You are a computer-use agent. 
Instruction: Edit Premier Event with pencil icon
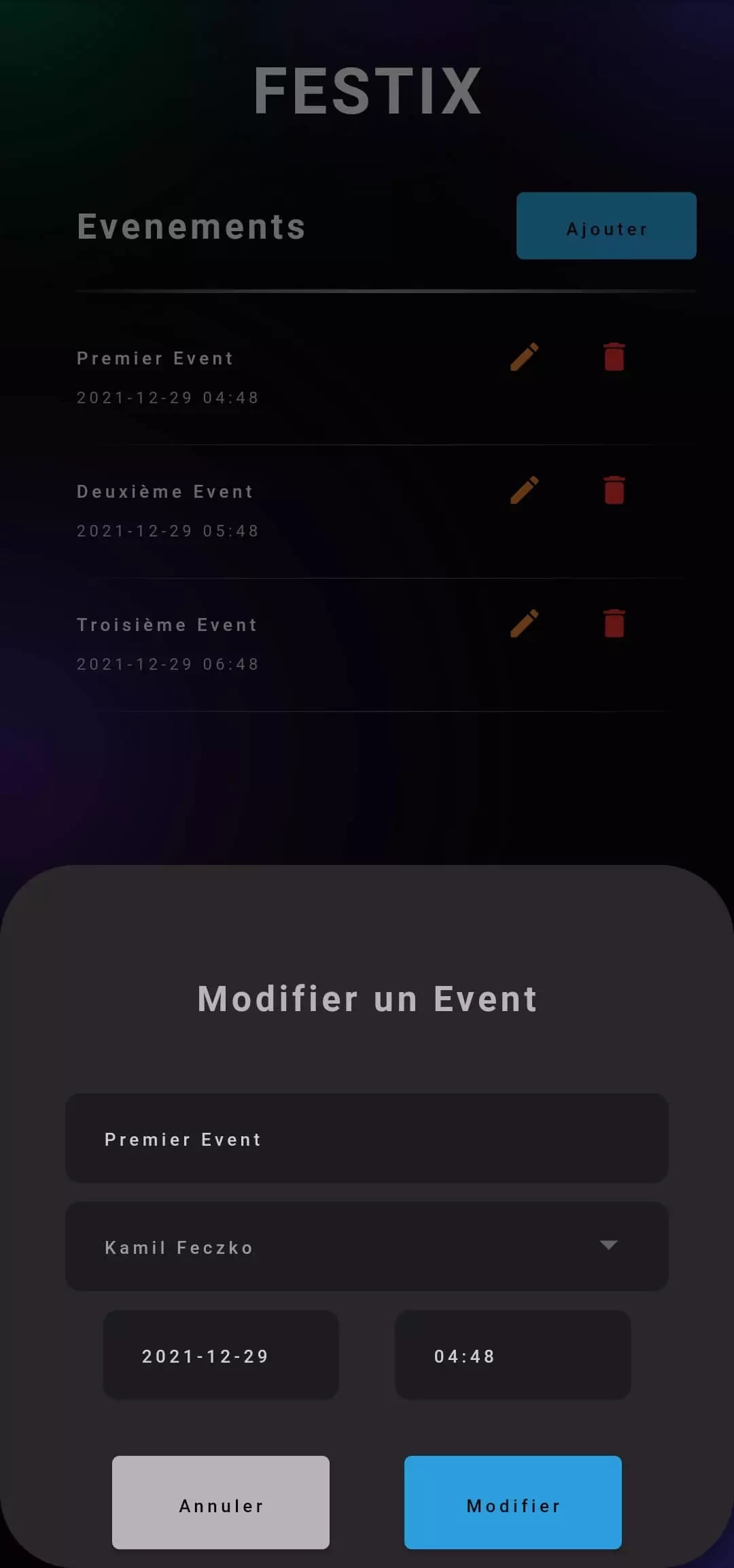524,357
